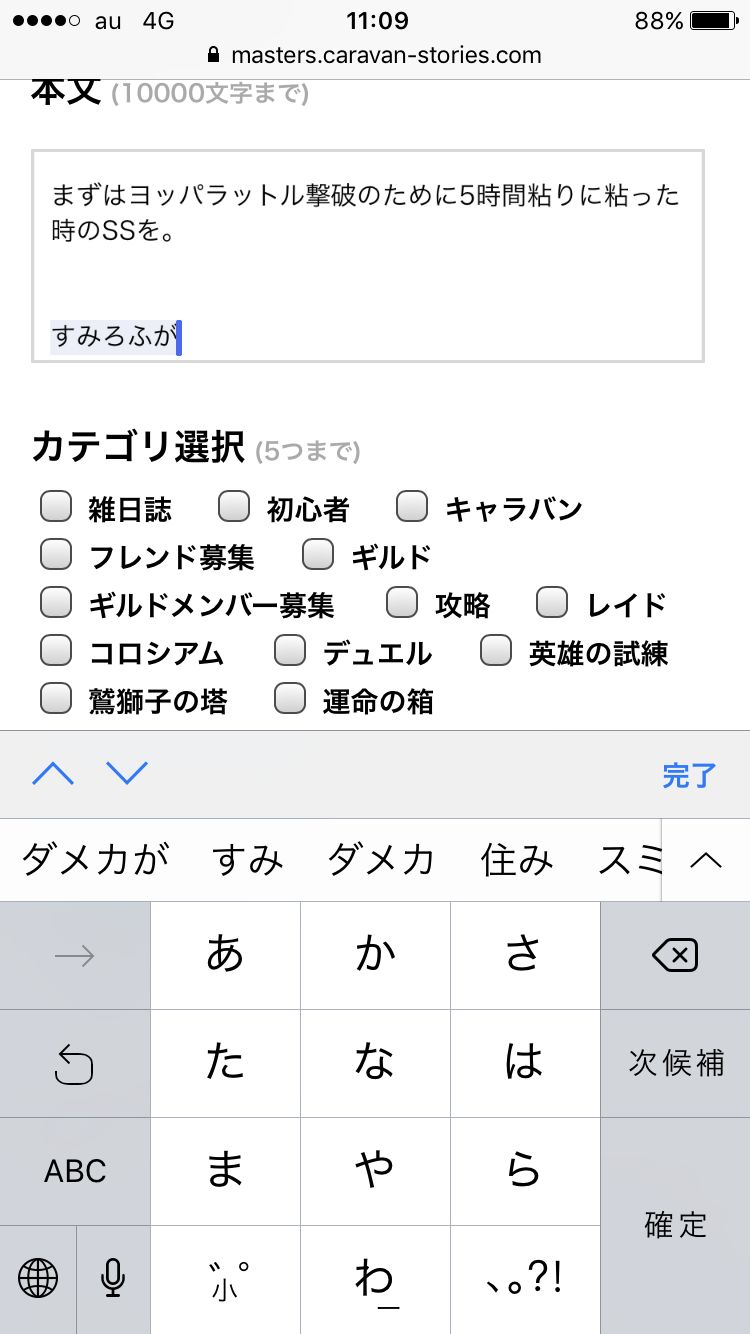Tick the キャラバン category

point(412,507)
